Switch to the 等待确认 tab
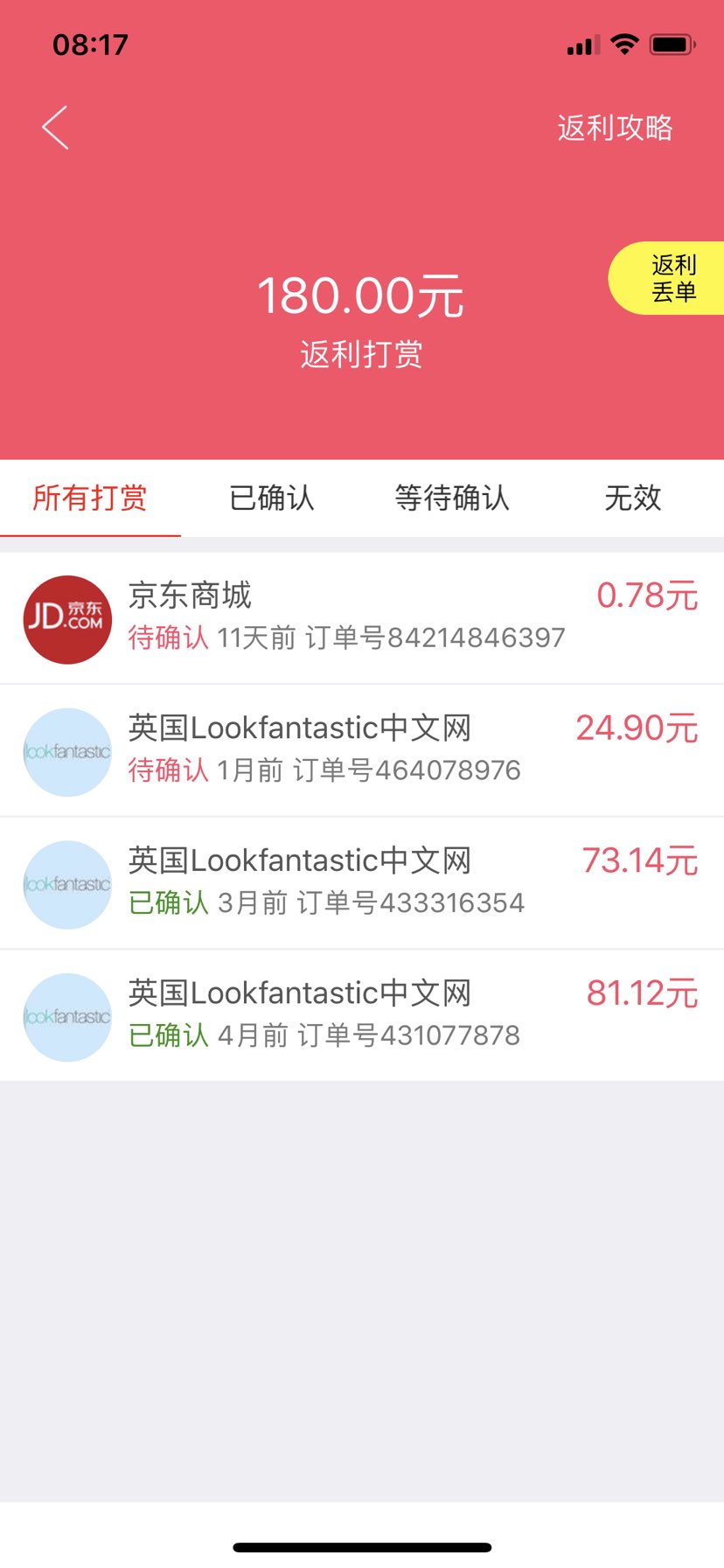 [x=452, y=498]
